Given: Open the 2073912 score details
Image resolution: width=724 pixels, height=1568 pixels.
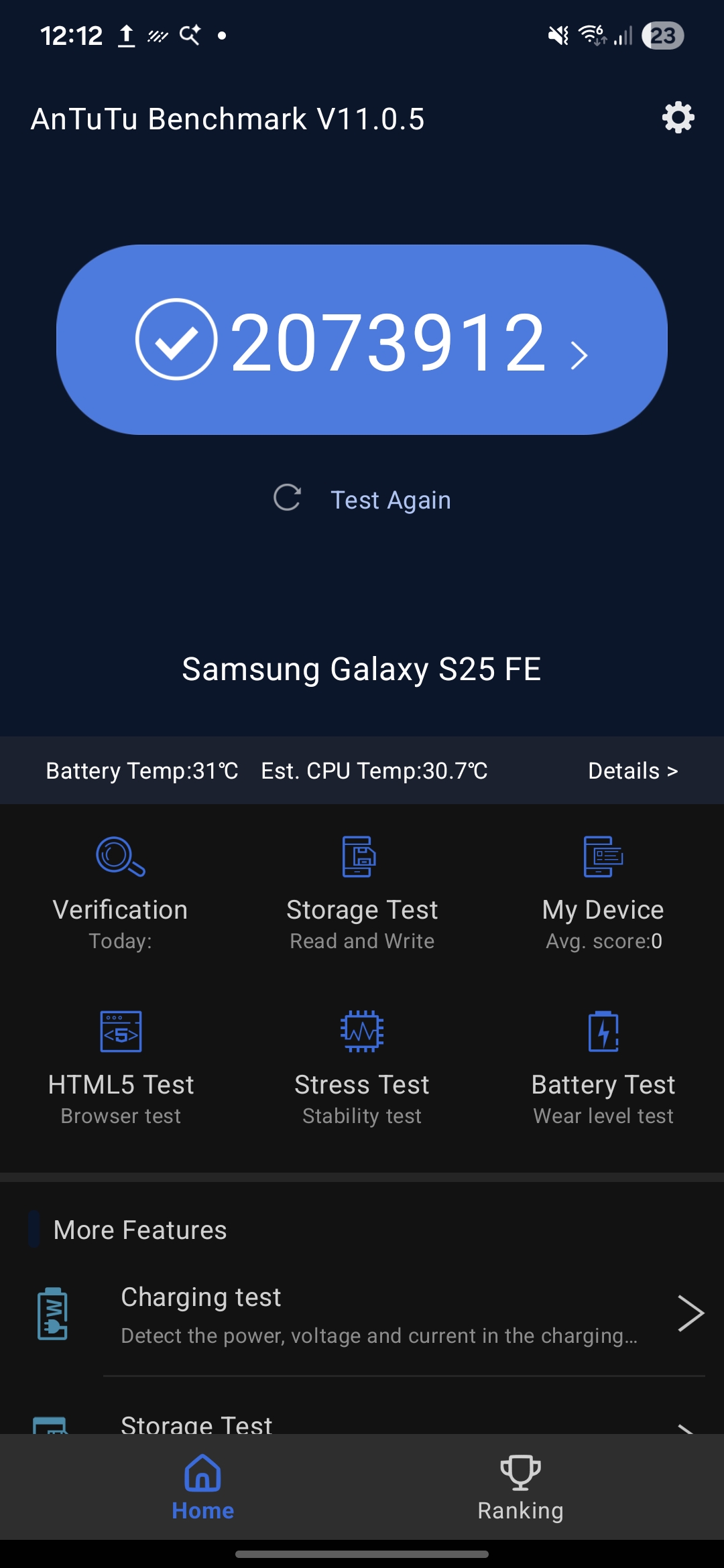Looking at the screenshot, I should 362,340.
